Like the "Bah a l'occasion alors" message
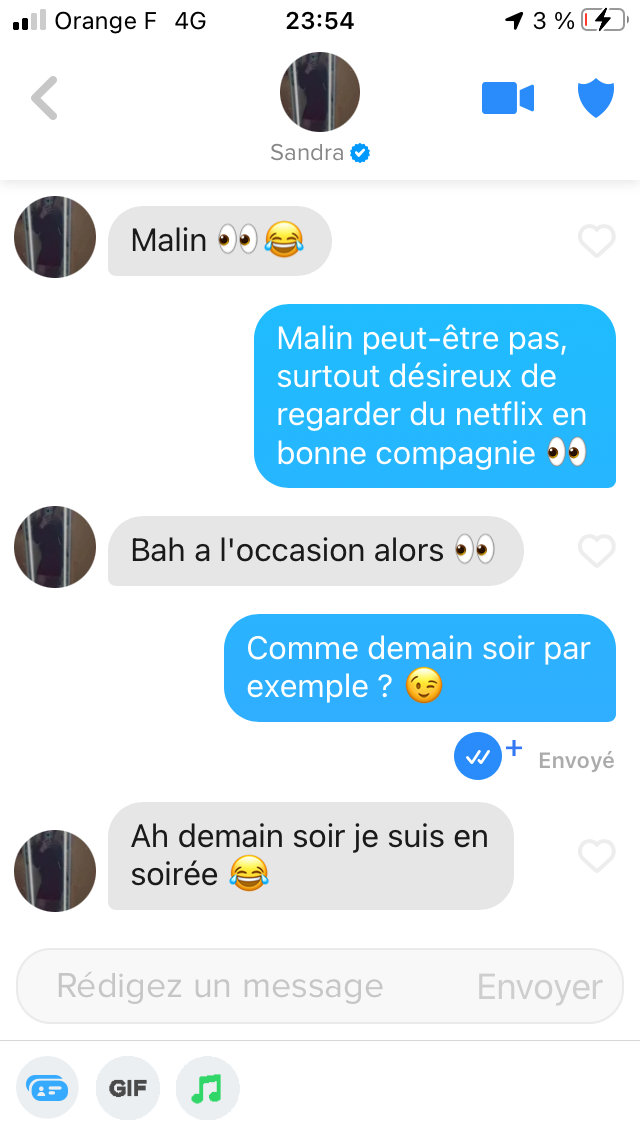 pos(597,551)
